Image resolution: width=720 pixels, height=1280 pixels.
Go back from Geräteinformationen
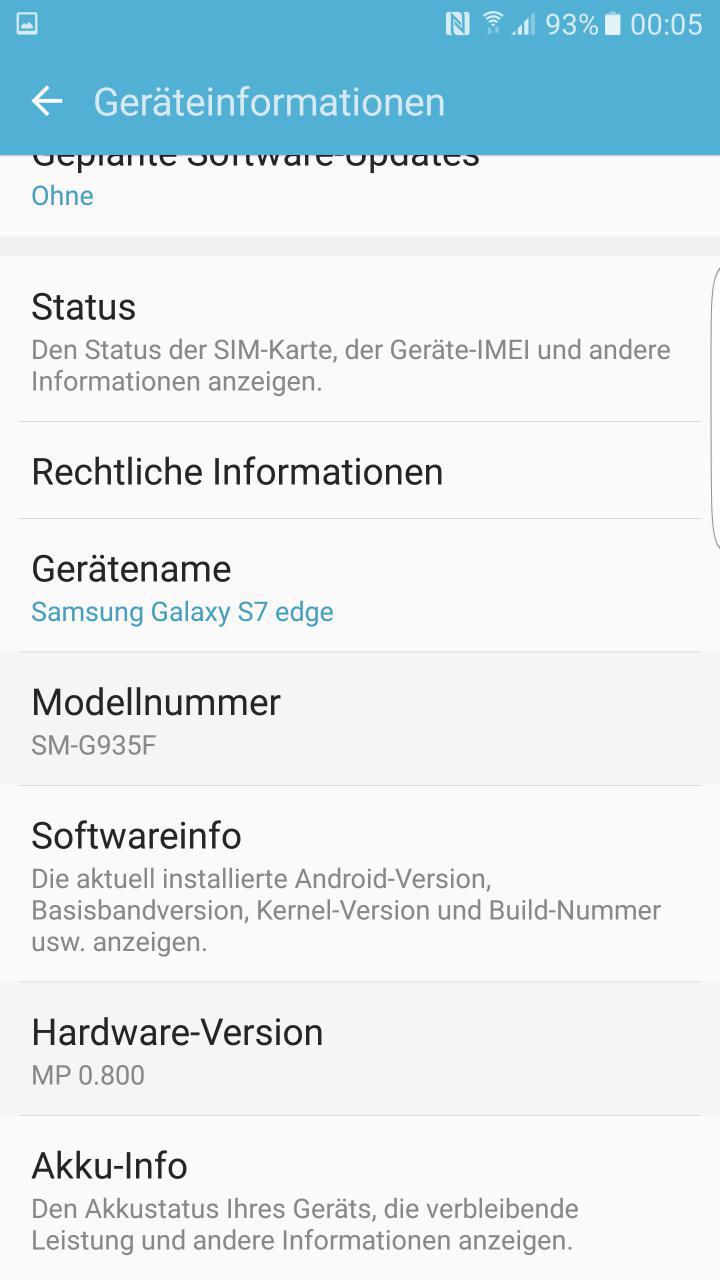[47, 101]
